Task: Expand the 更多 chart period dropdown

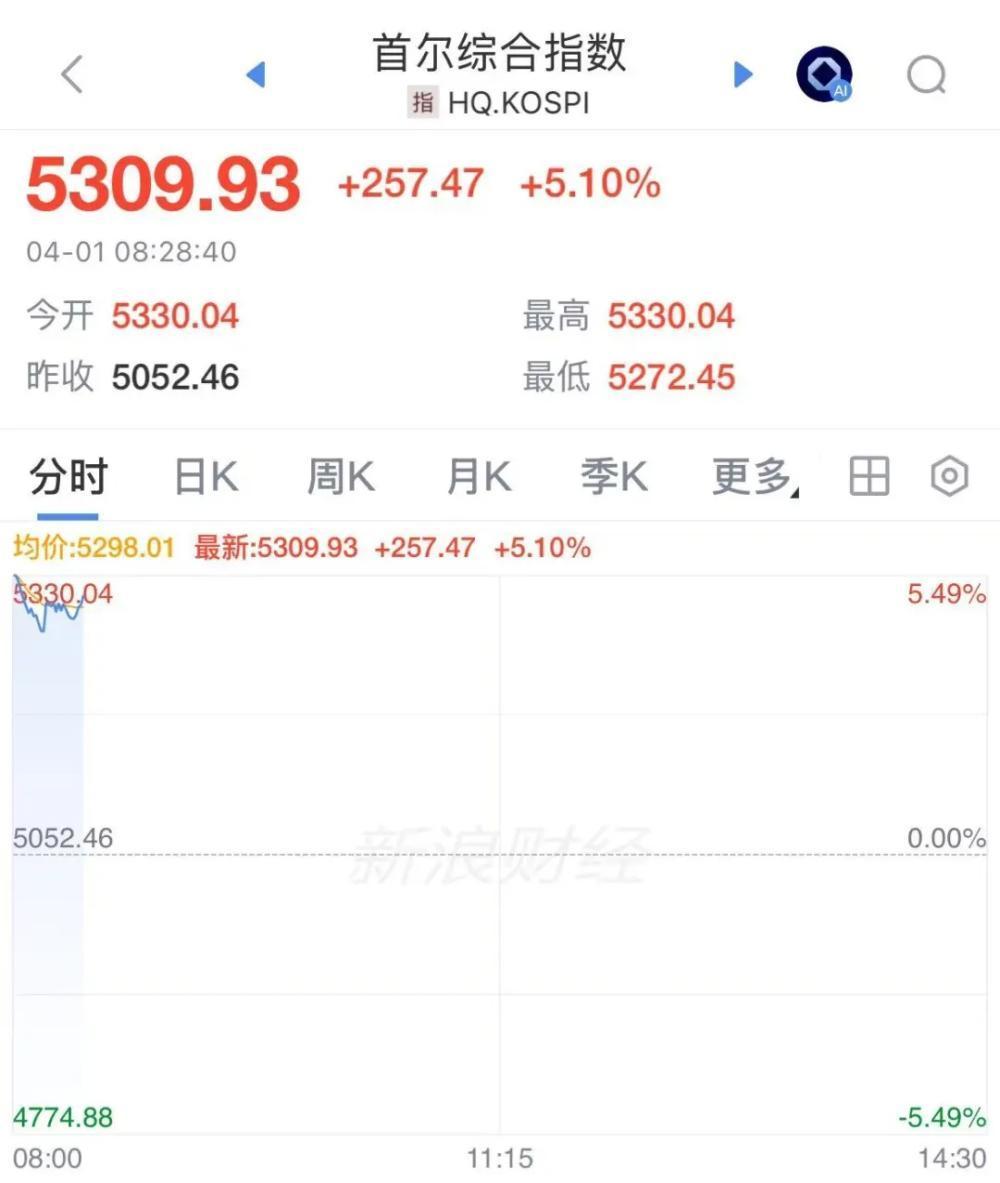Action: point(754,478)
